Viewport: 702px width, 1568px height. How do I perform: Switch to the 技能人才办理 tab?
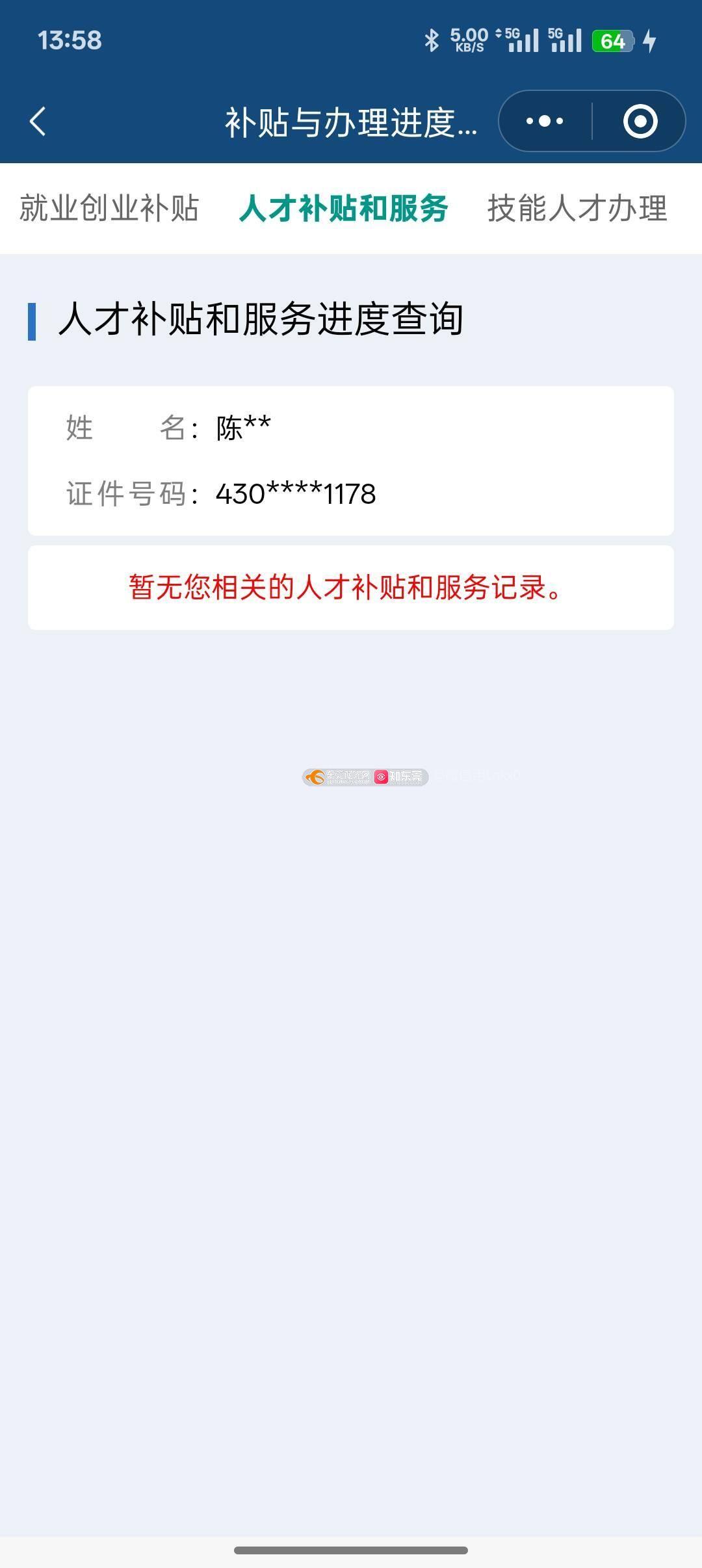(577, 209)
